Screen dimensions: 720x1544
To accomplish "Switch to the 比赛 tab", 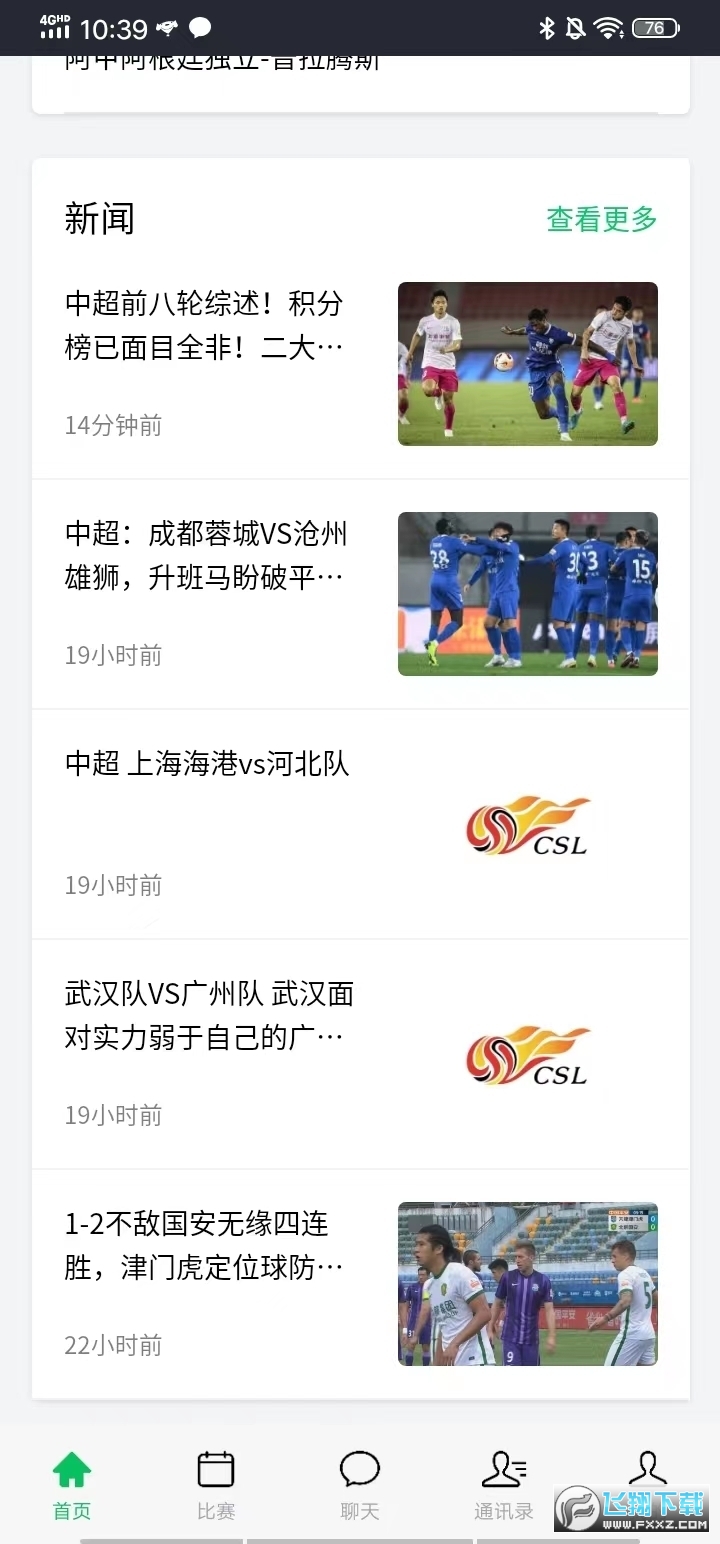I will click(216, 1484).
